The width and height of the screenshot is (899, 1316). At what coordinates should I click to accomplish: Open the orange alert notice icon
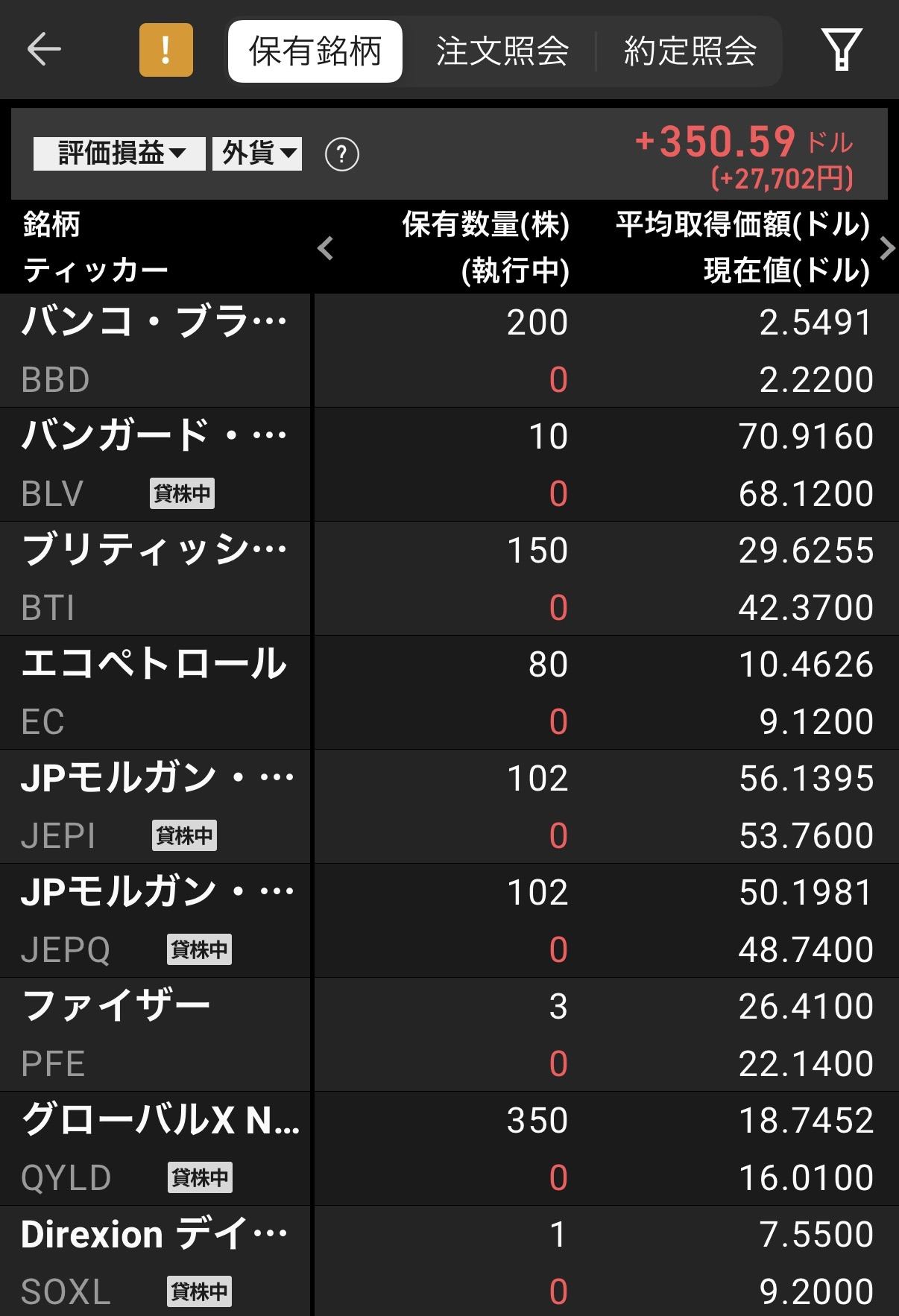point(165,50)
